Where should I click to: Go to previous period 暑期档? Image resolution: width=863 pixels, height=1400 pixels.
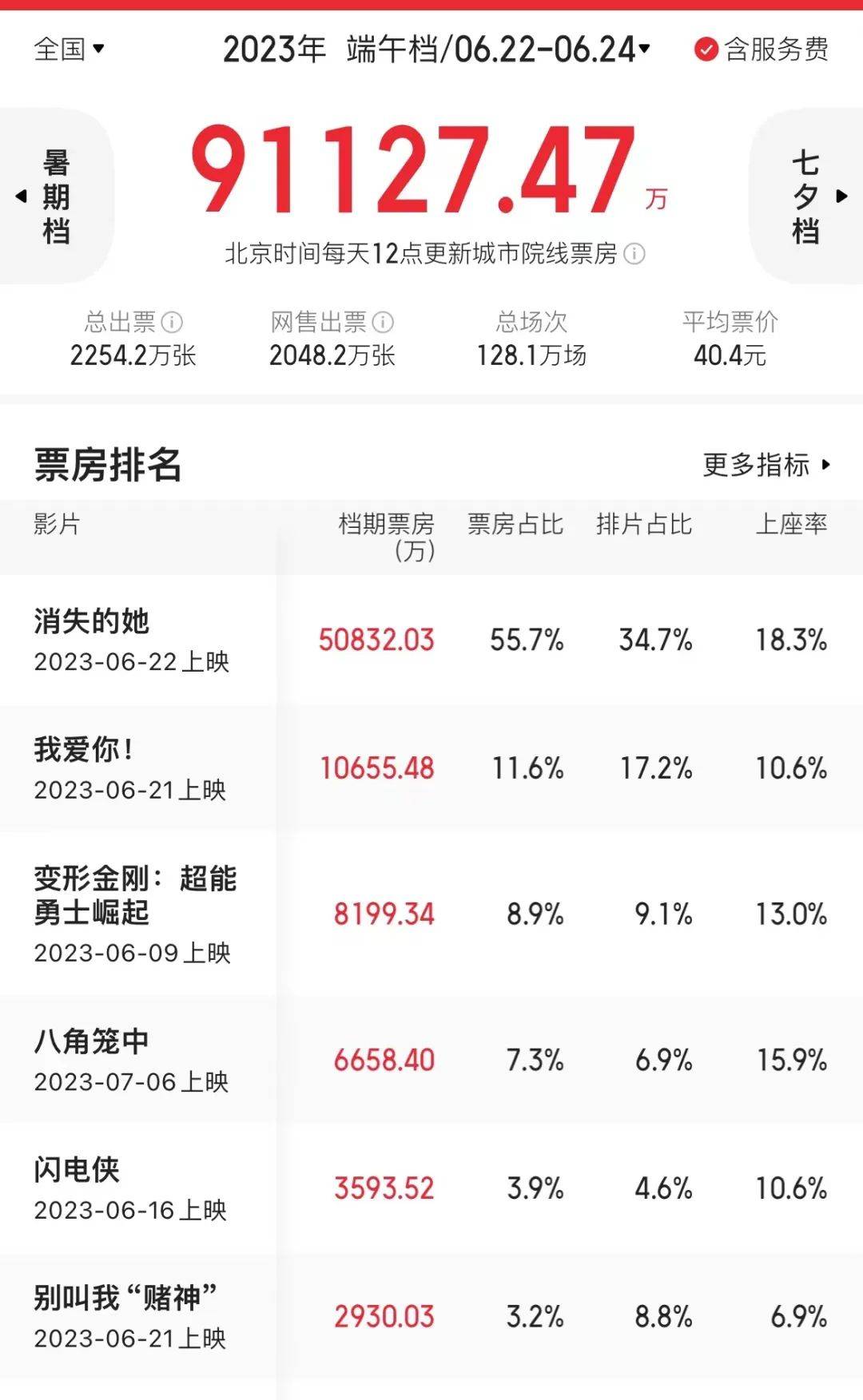click(50, 196)
